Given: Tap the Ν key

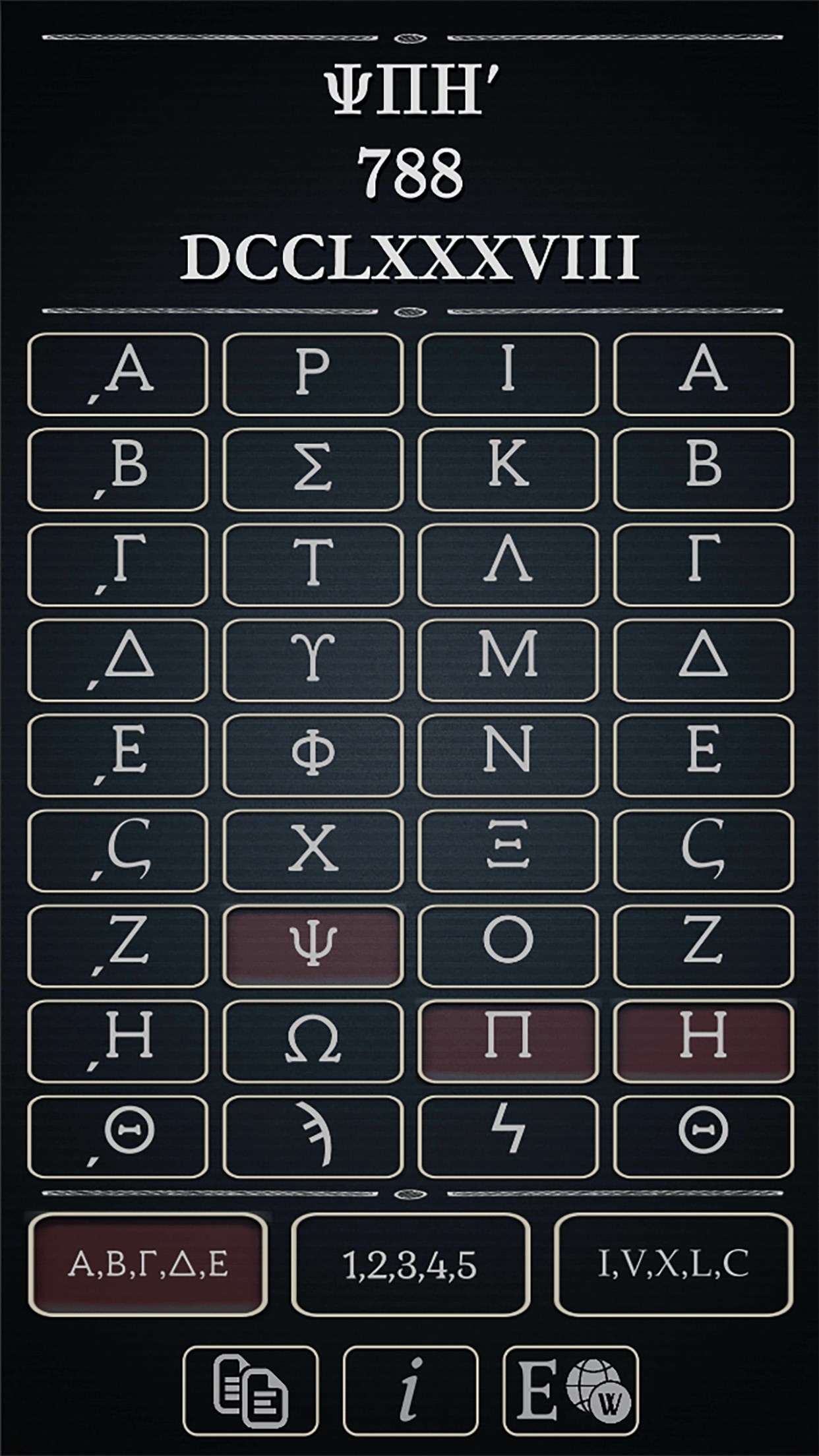Looking at the screenshot, I should pyautogui.click(x=508, y=755).
